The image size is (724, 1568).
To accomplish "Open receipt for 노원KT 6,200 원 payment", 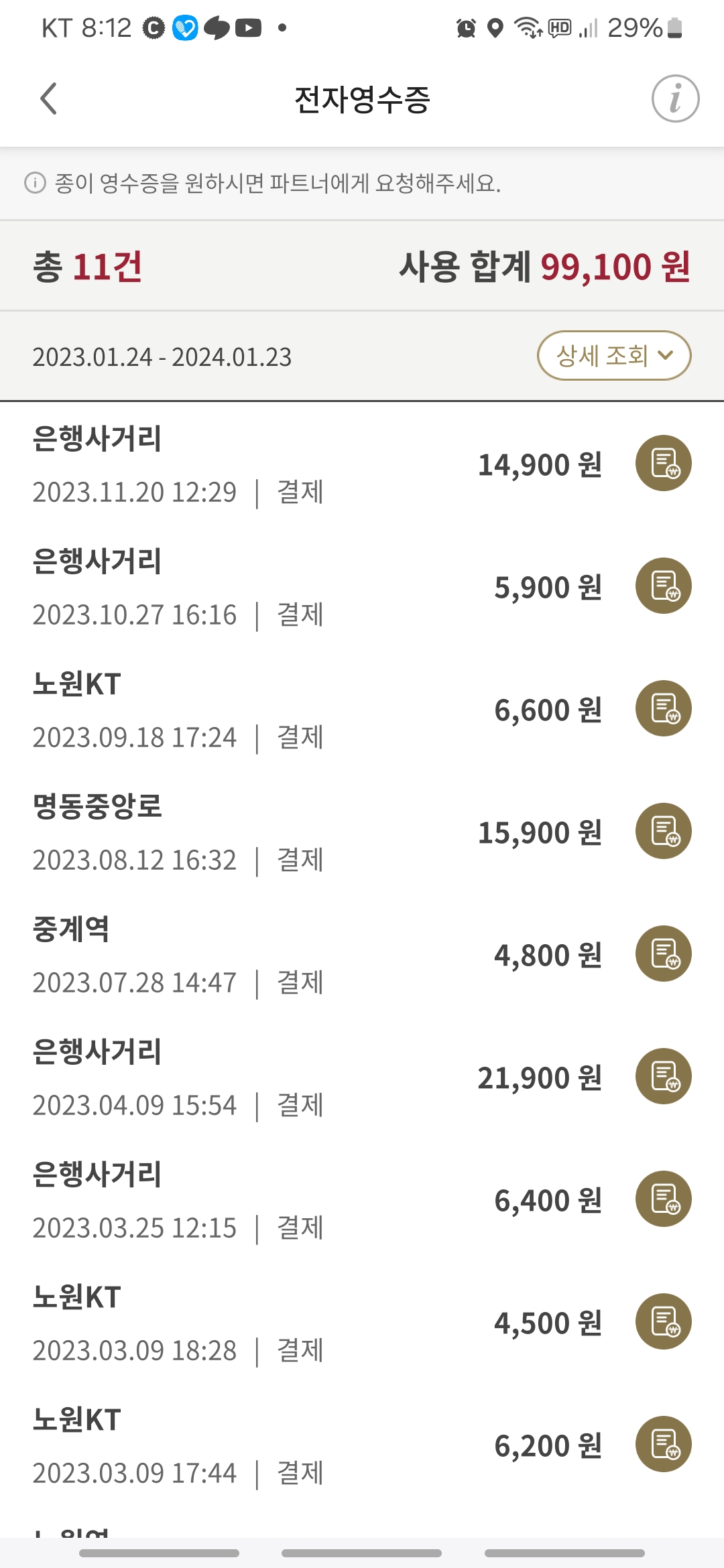I will [663, 1444].
